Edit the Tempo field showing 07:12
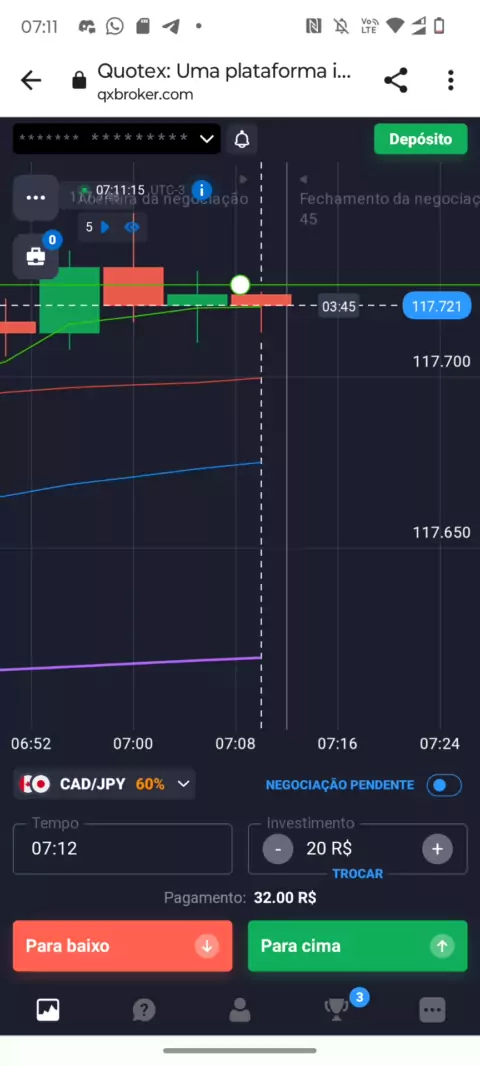480x1066 pixels. 122,848
